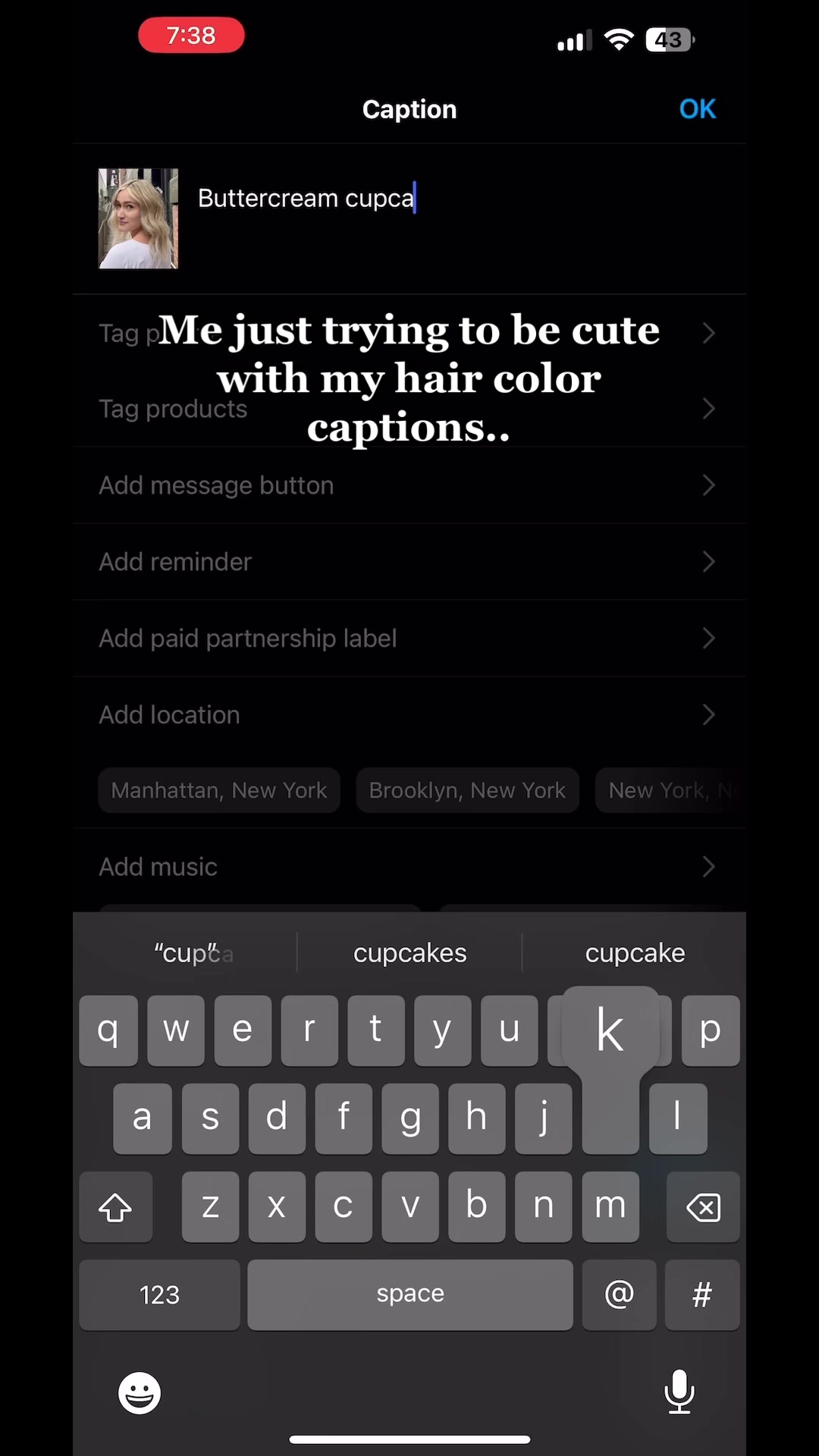
Task: Select Brooklyn, New York location chip
Action: click(x=467, y=790)
